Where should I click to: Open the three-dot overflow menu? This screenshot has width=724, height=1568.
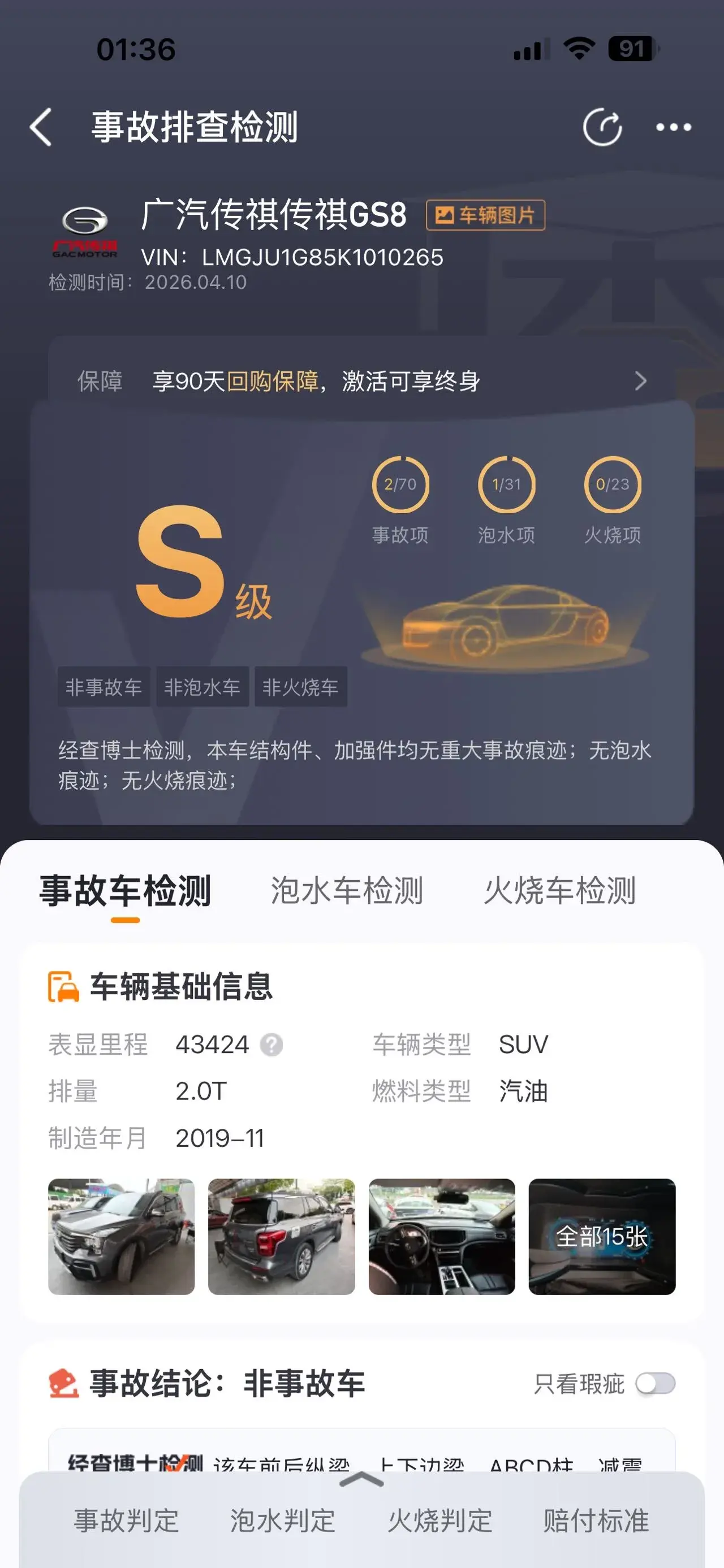click(673, 128)
